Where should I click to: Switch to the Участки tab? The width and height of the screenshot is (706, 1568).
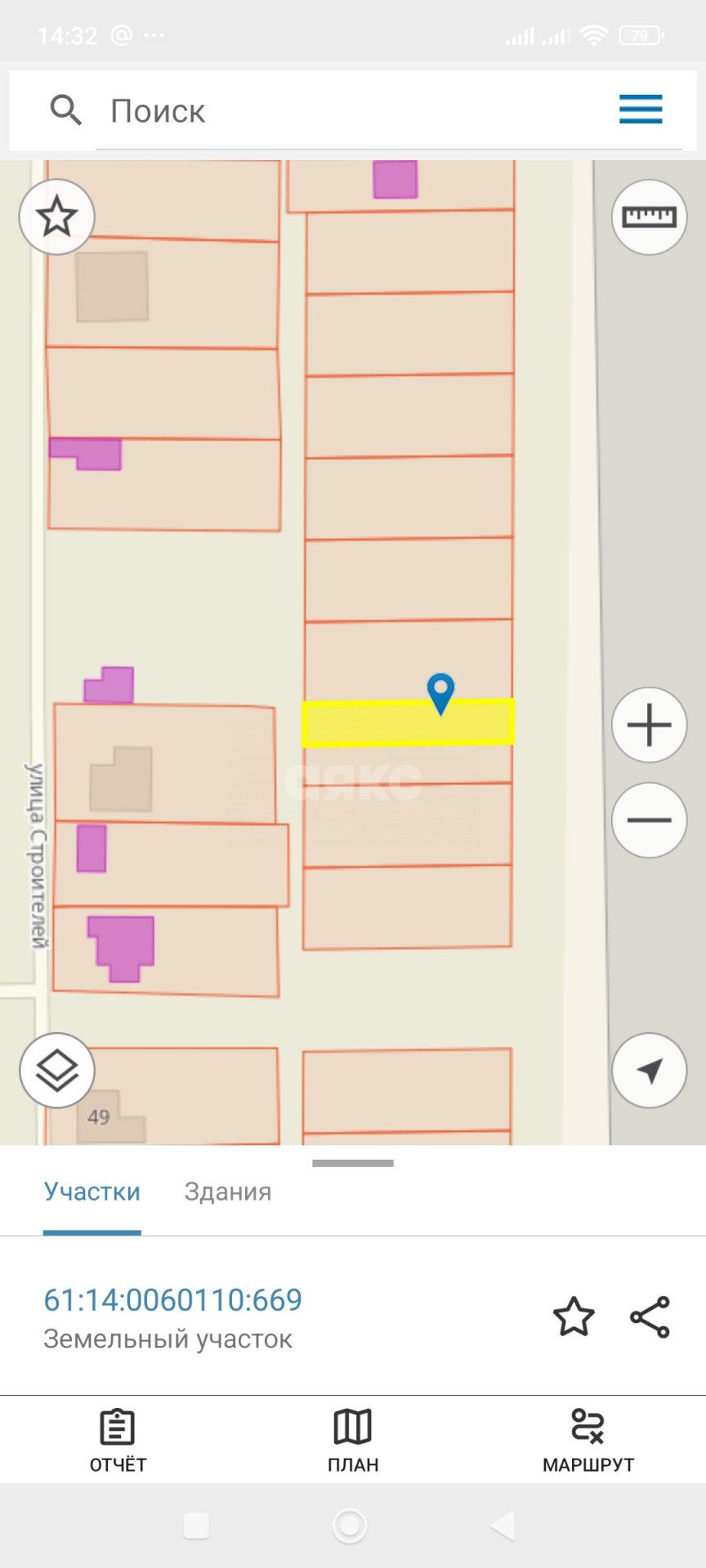[x=92, y=1192]
